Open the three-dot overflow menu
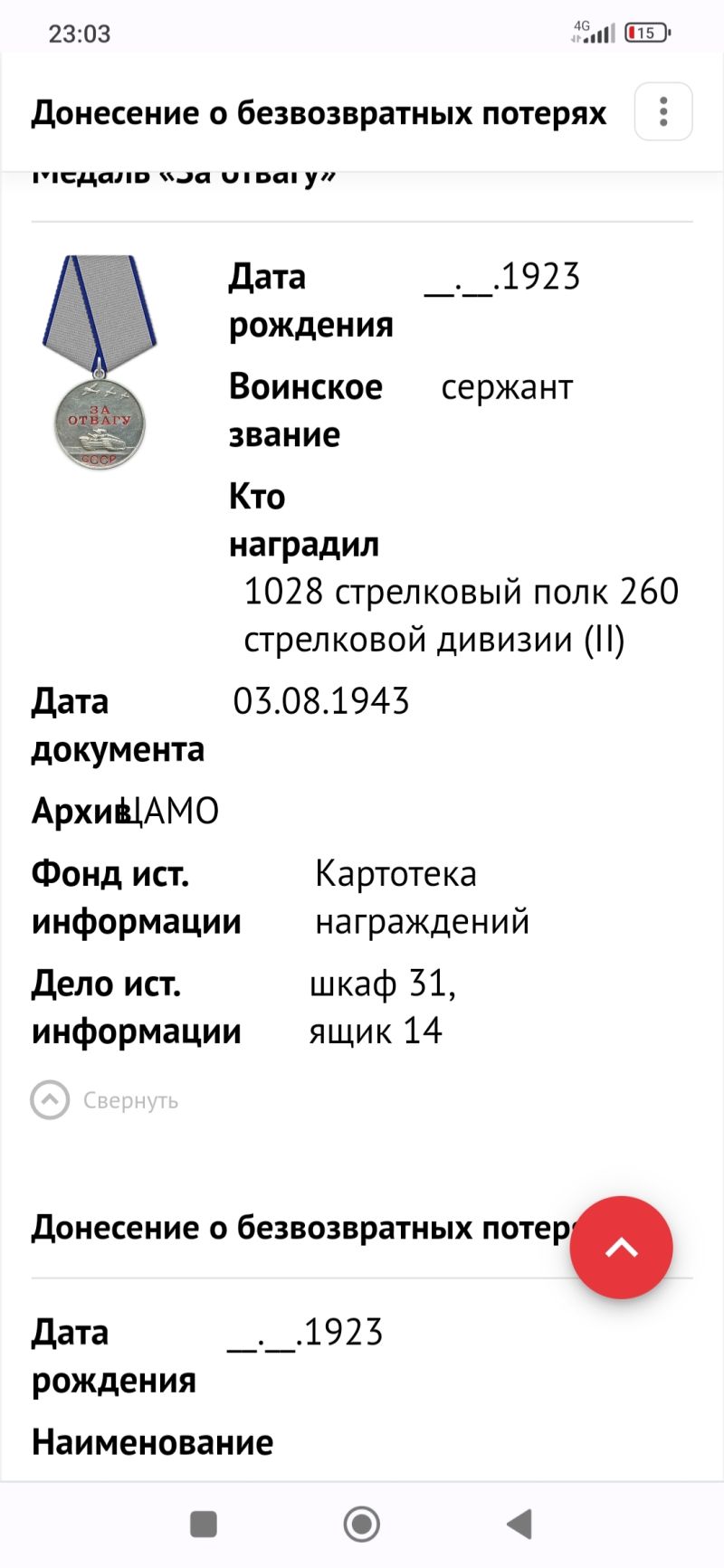This screenshot has width=724, height=1568. click(x=663, y=111)
